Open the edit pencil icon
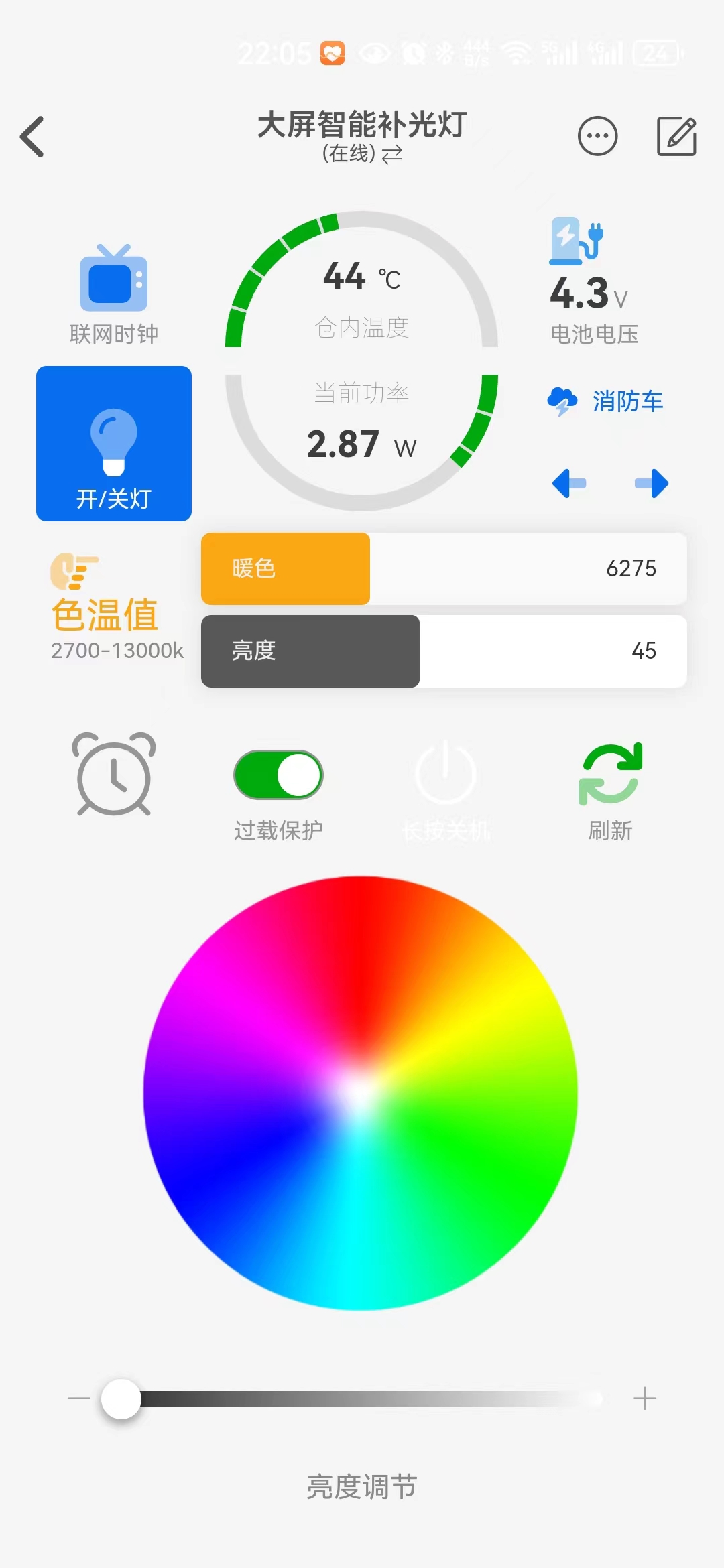Image resolution: width=724 pixels, height=1568 pixels. pos(676,137)
